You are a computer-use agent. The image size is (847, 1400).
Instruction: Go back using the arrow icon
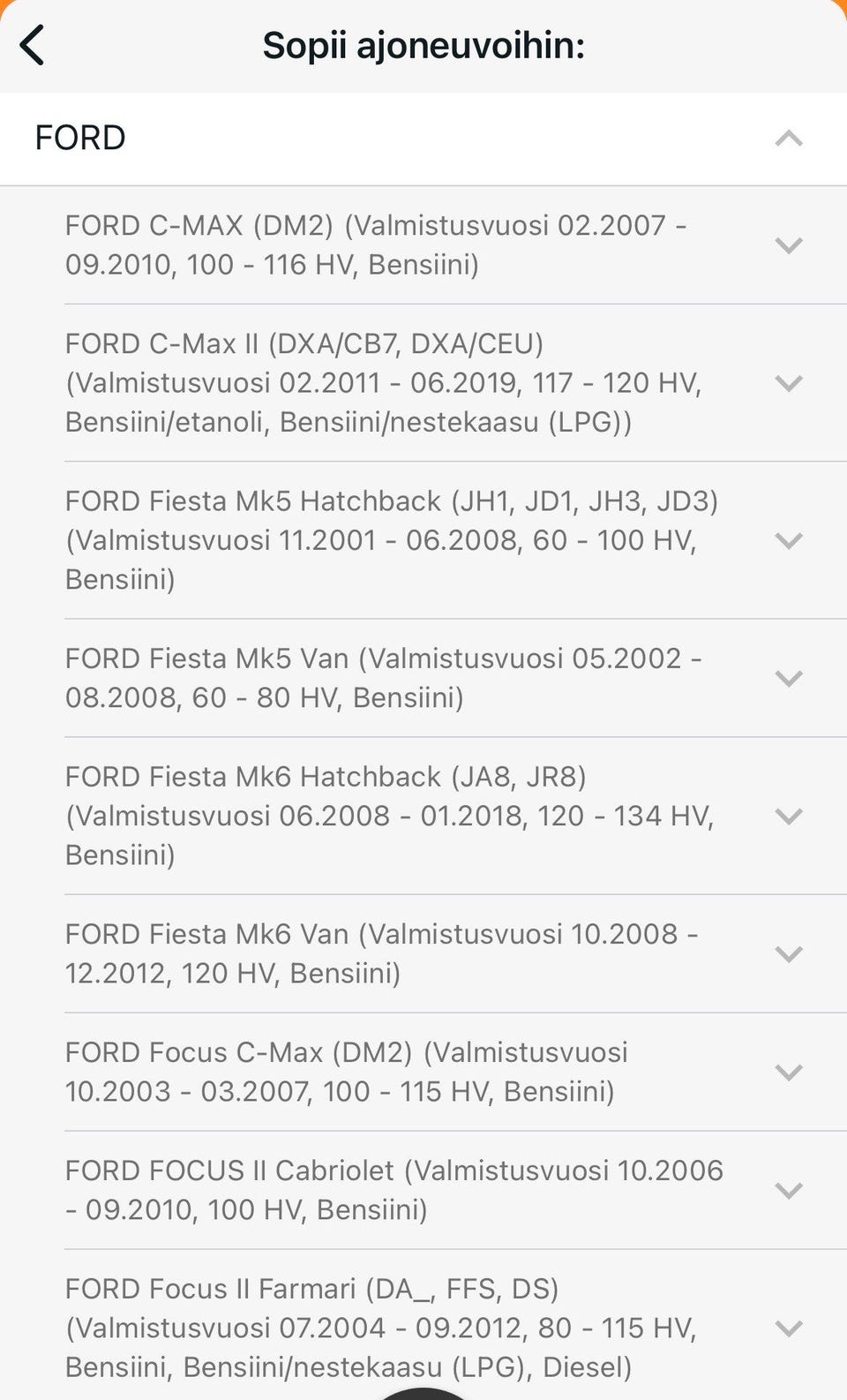pyautogui.click(x=33, y=46)
